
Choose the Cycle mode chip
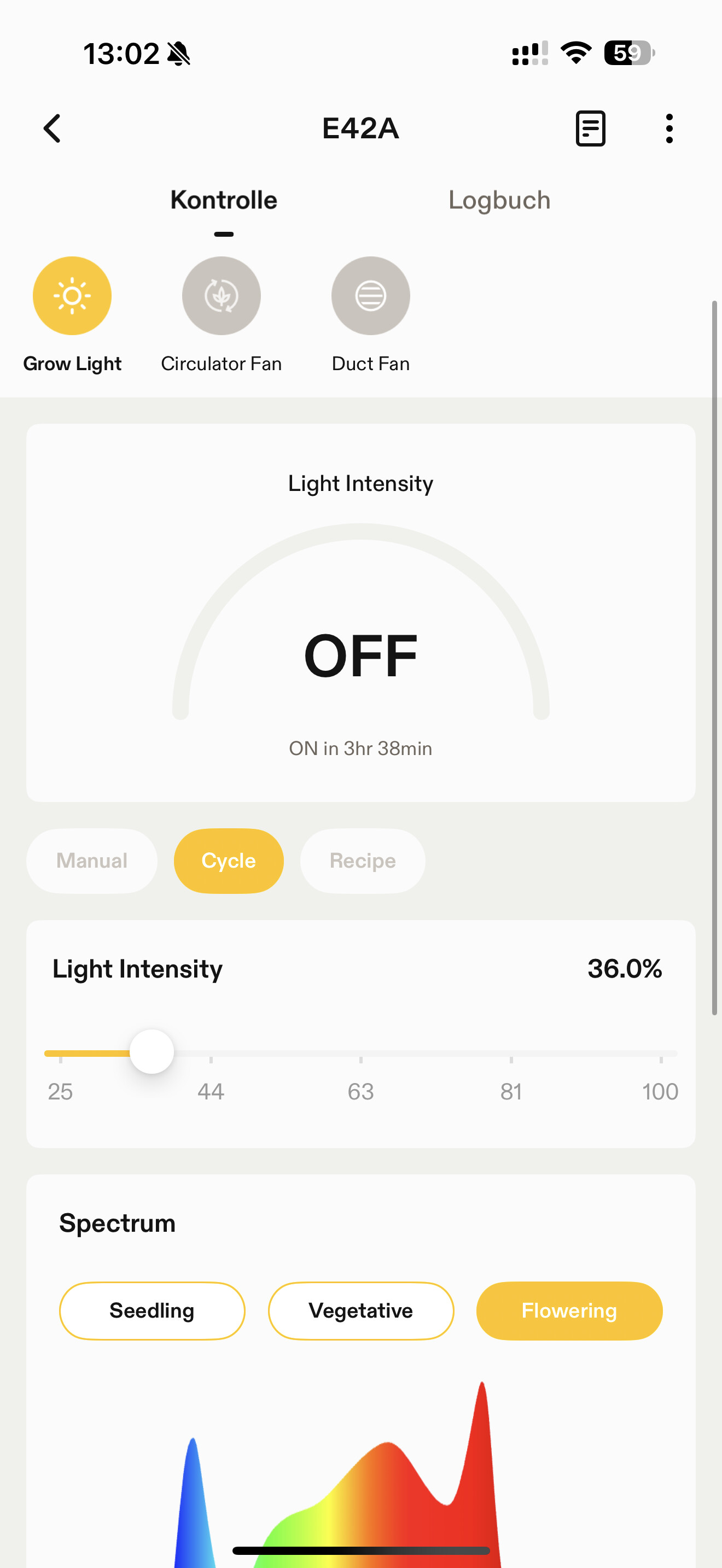[228, 861]
